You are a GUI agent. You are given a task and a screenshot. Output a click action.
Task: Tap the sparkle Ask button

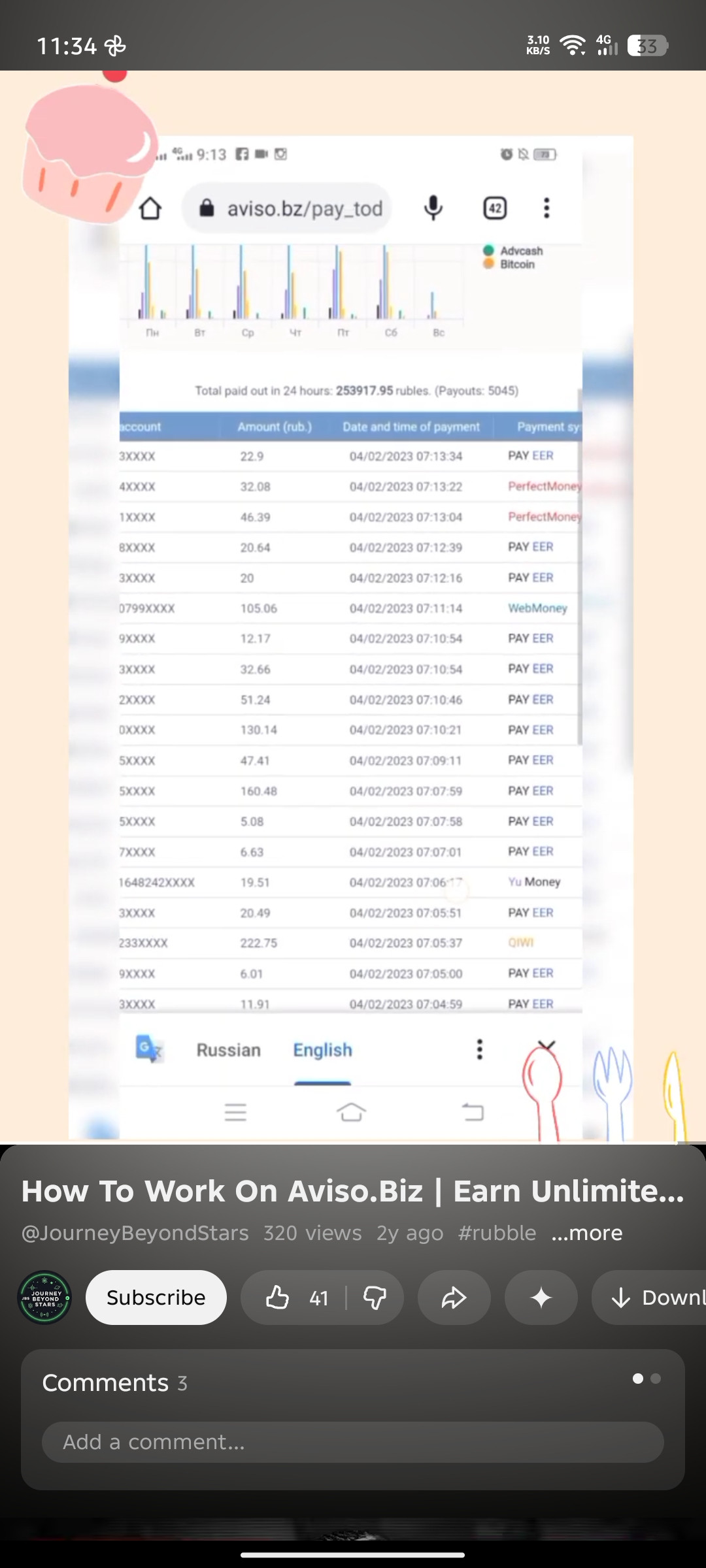(541, 1298)
